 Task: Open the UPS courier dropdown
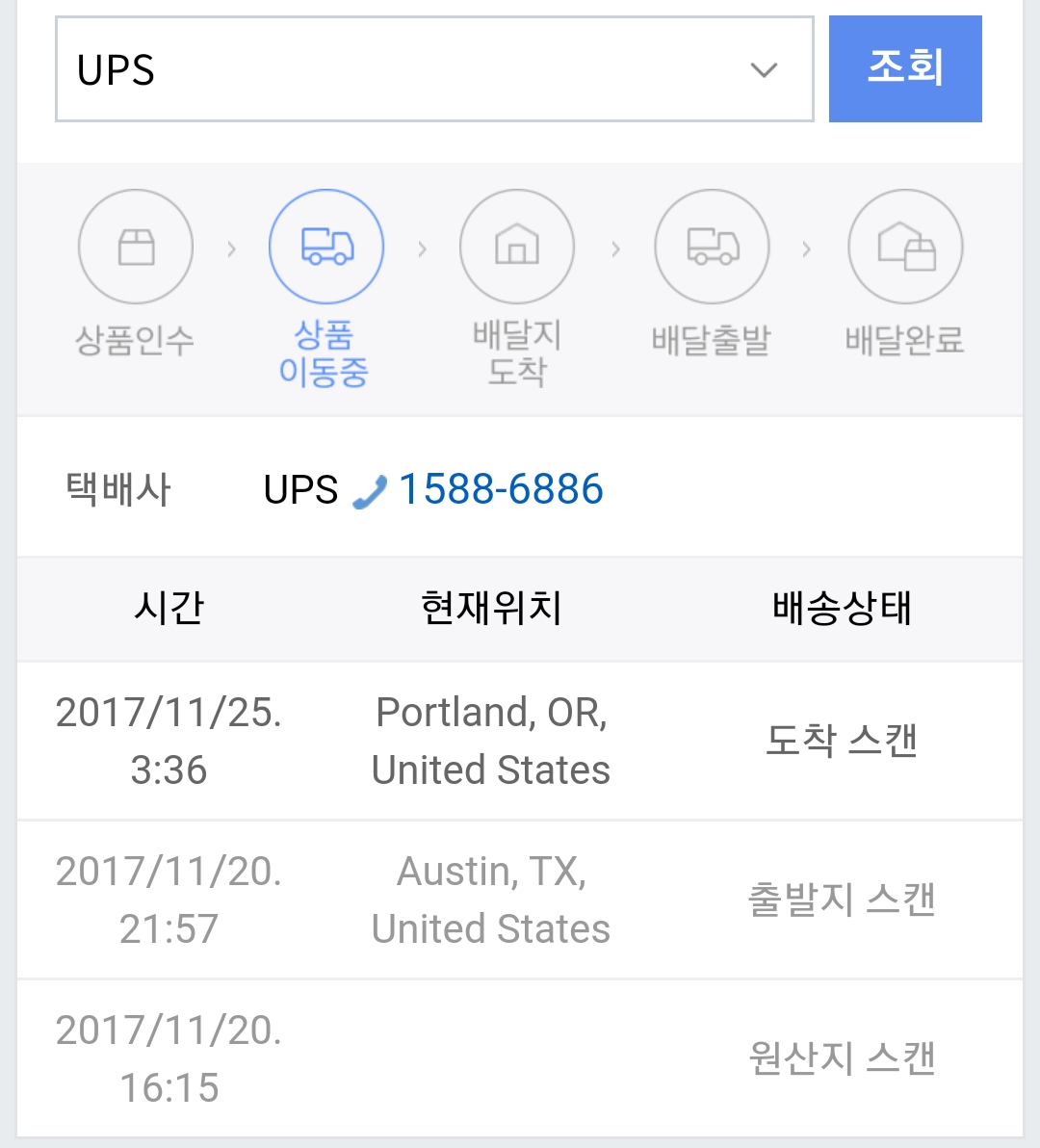pyautogui.click(x=434, y=69)
